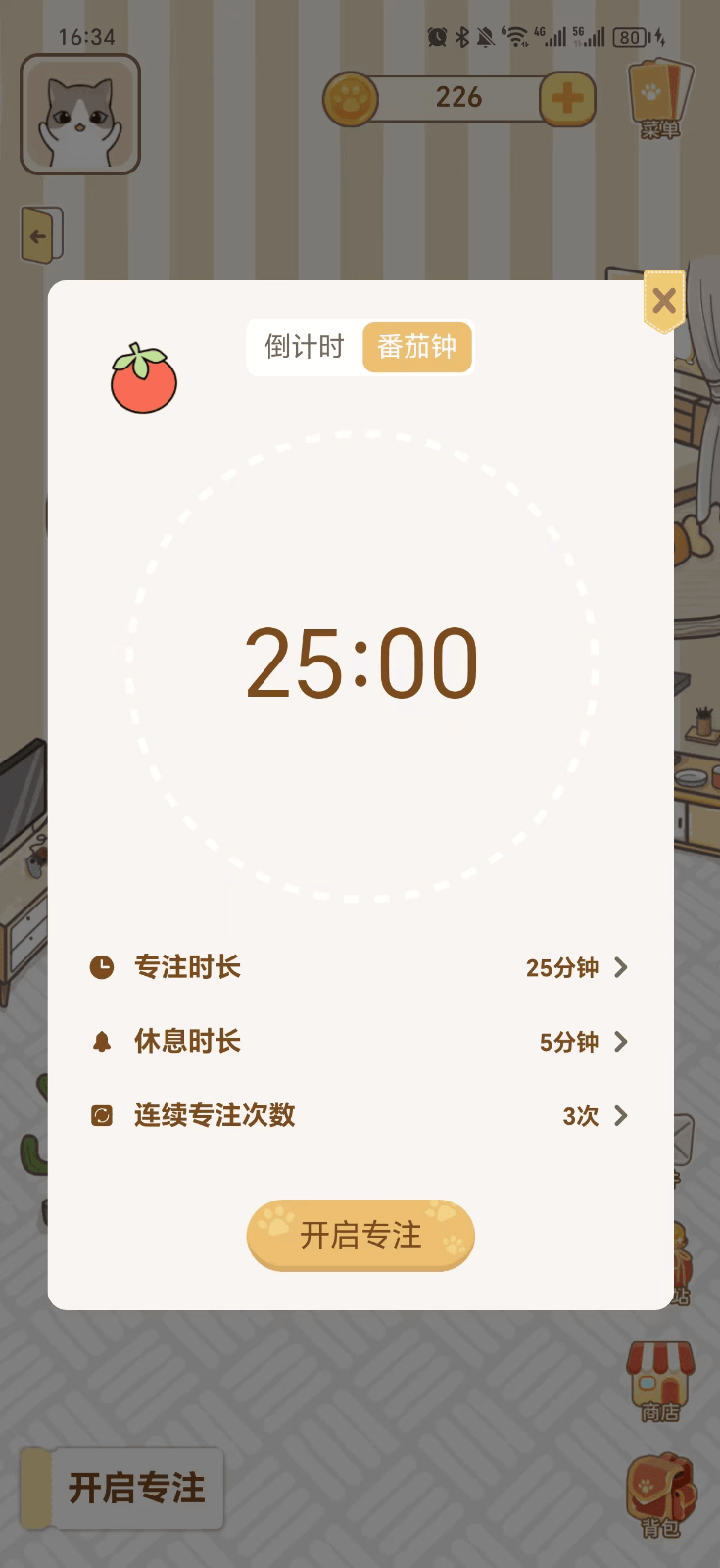The height and width of the screenshot is (1568, 720).
Task: Change 专注时长 focus duration
Action: [576, 968]
